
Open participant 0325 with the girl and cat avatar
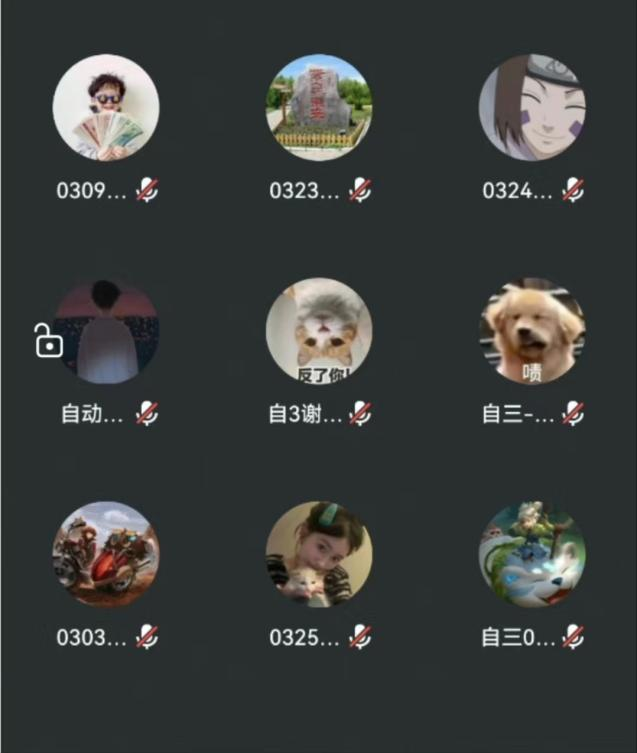[318, 554]
